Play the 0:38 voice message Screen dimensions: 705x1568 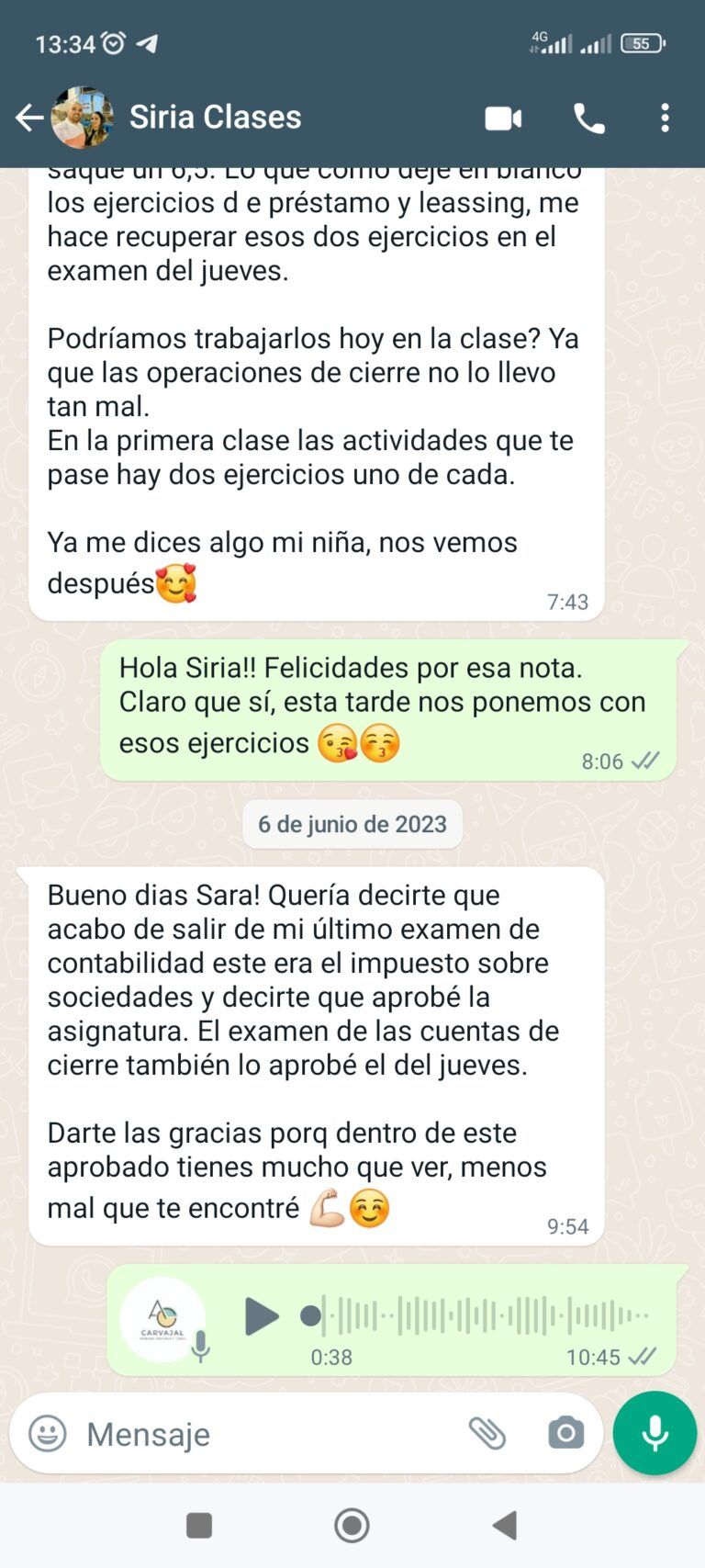coord(263,1315)
